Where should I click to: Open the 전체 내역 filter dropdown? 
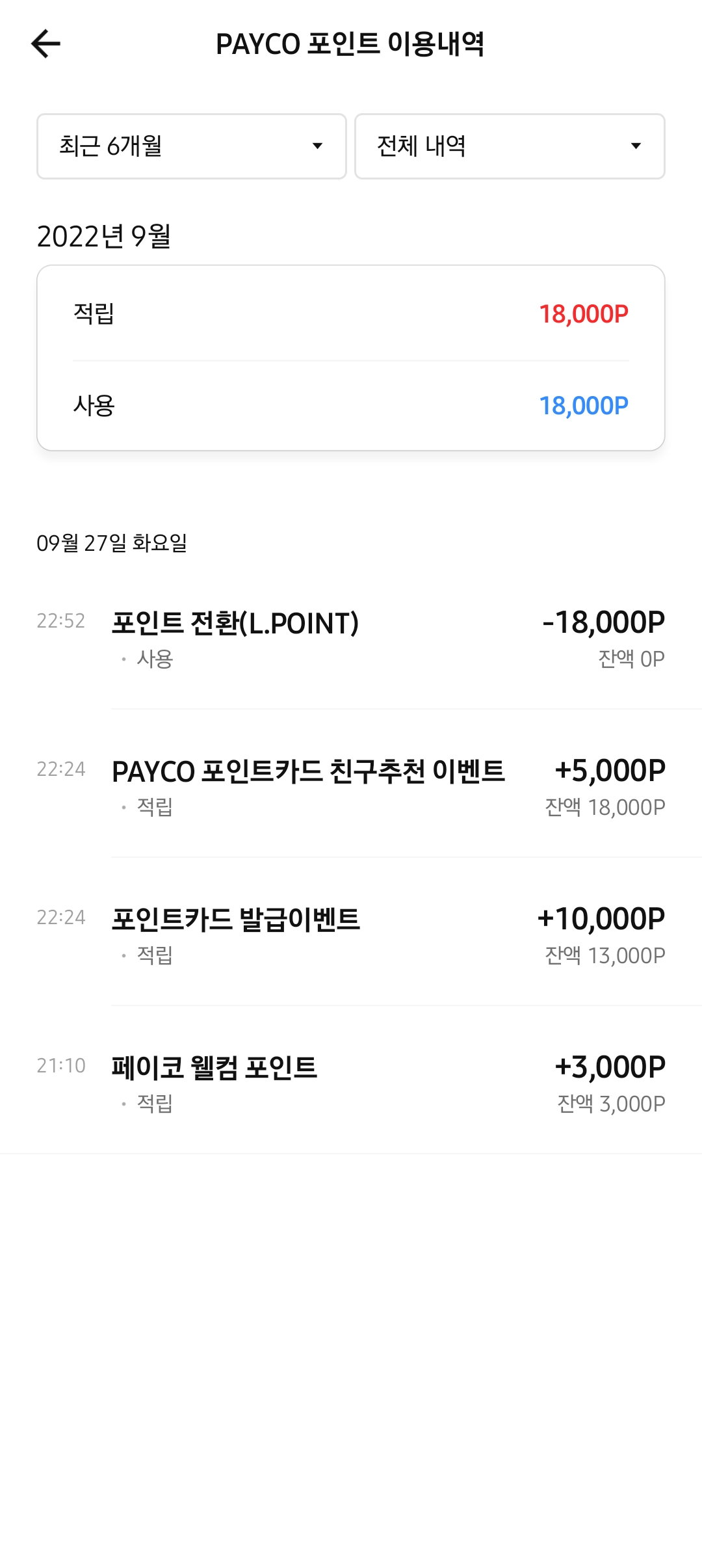pyautogui.click(x=510, y=146)
